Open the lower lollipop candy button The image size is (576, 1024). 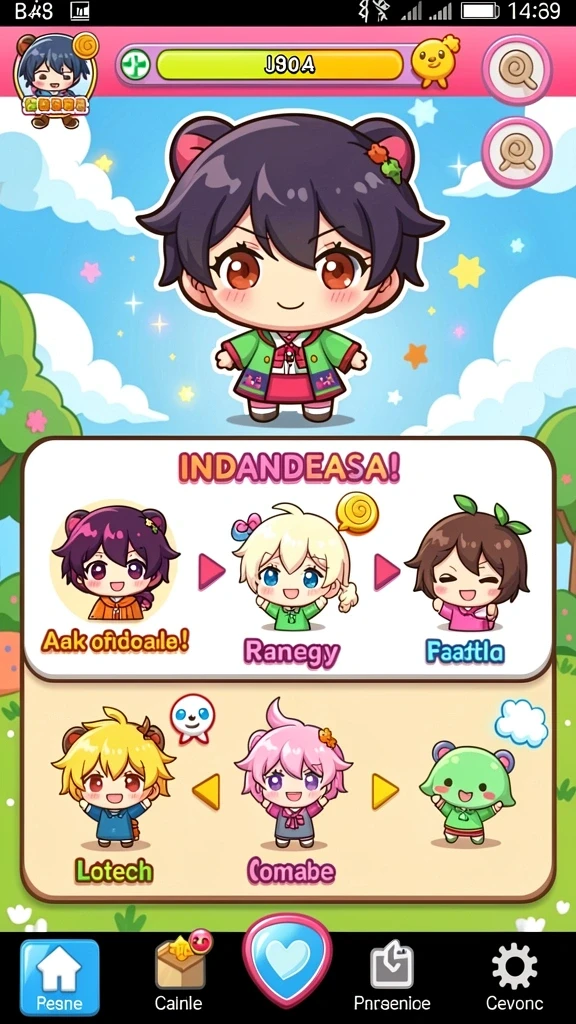tap(517, 152)
